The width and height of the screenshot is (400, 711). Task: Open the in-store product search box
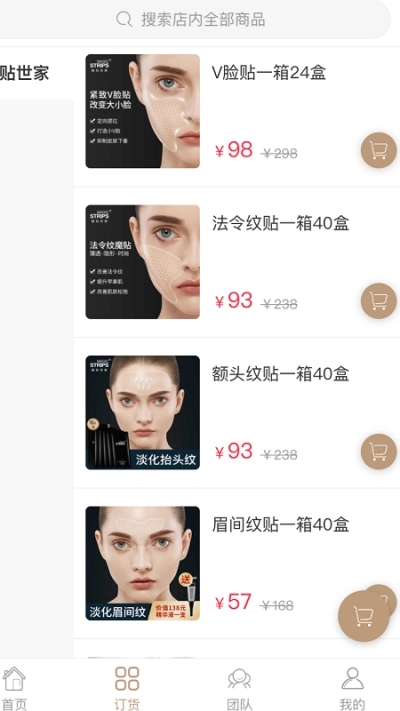click(193, 19)
